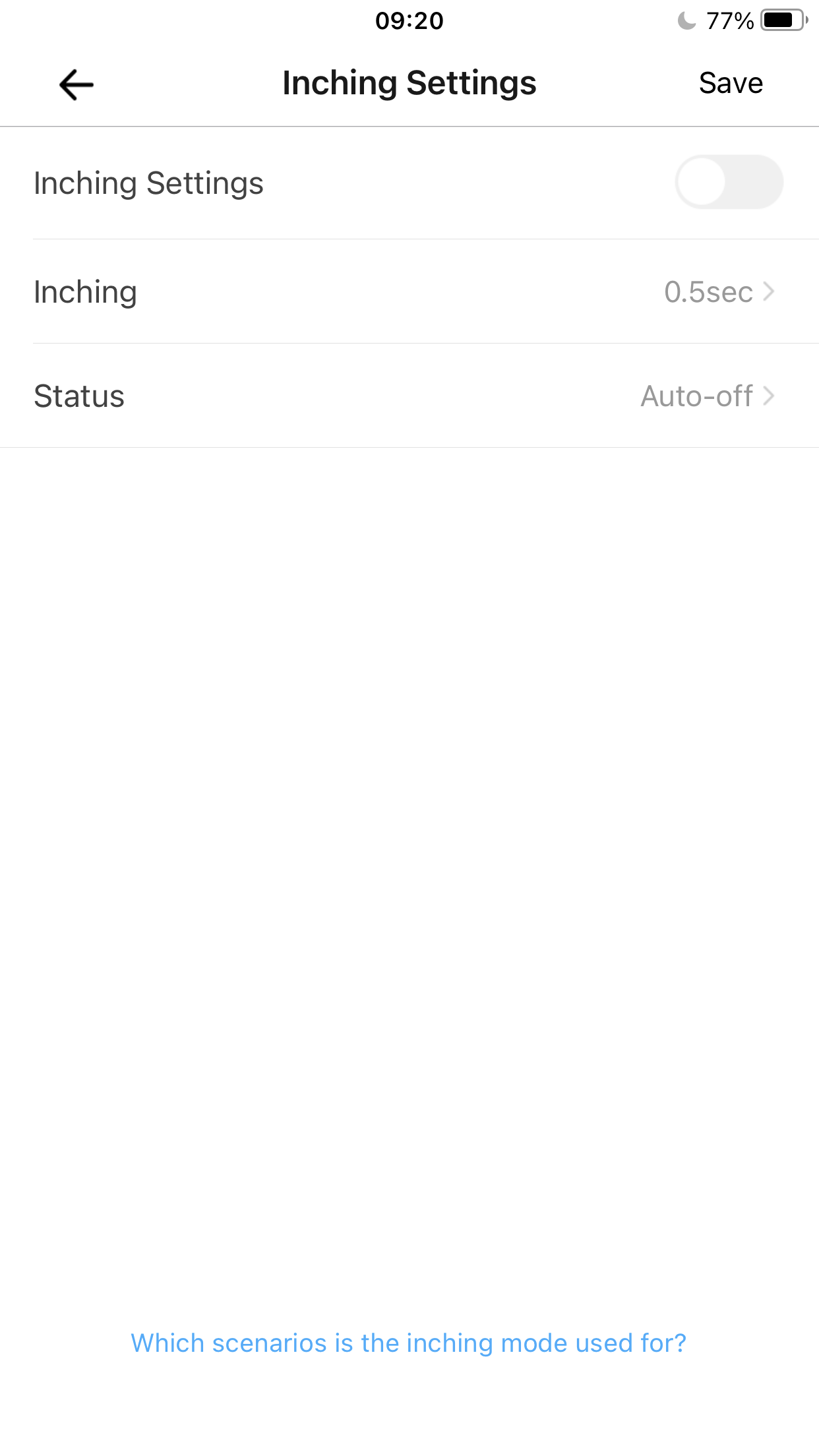Enable the Inching Settings switch

point(729,183)
